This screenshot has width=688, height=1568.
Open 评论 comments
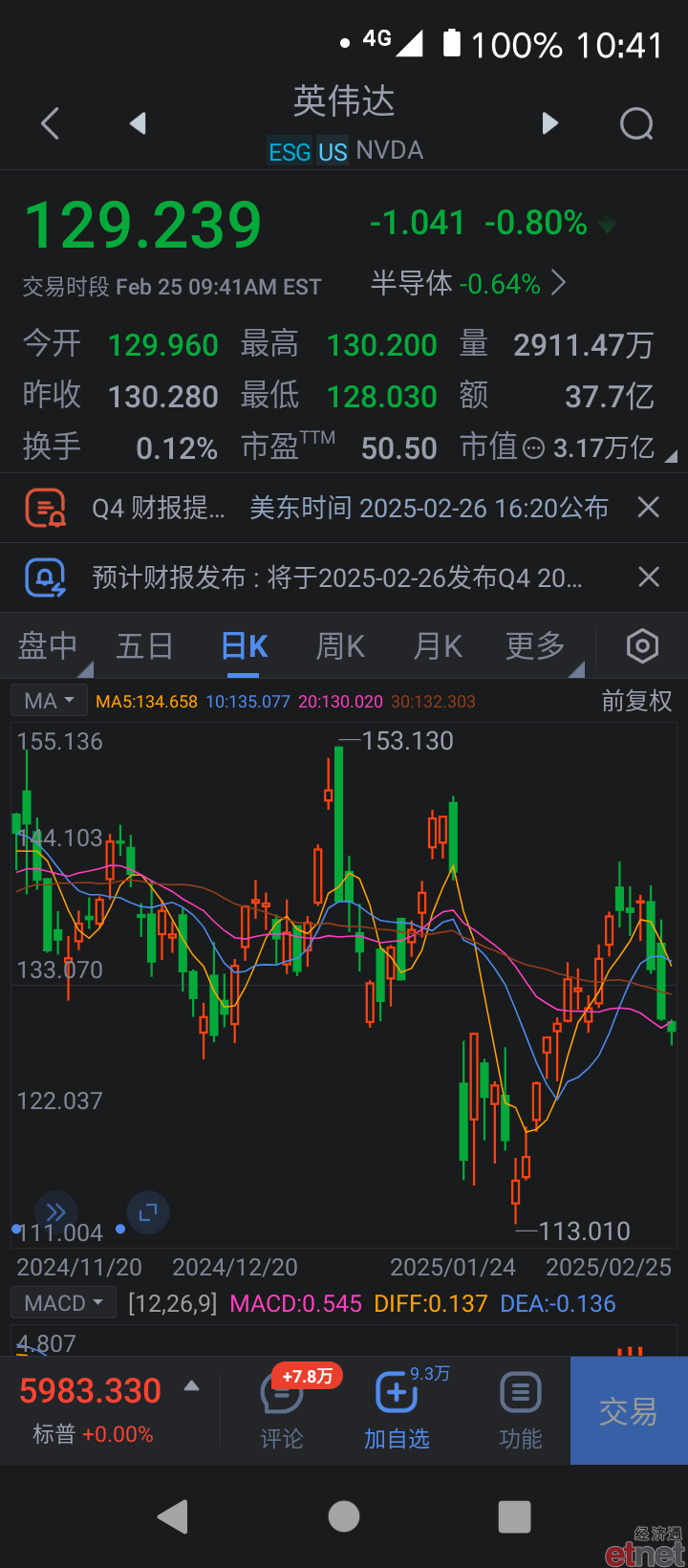(282, 1411)
